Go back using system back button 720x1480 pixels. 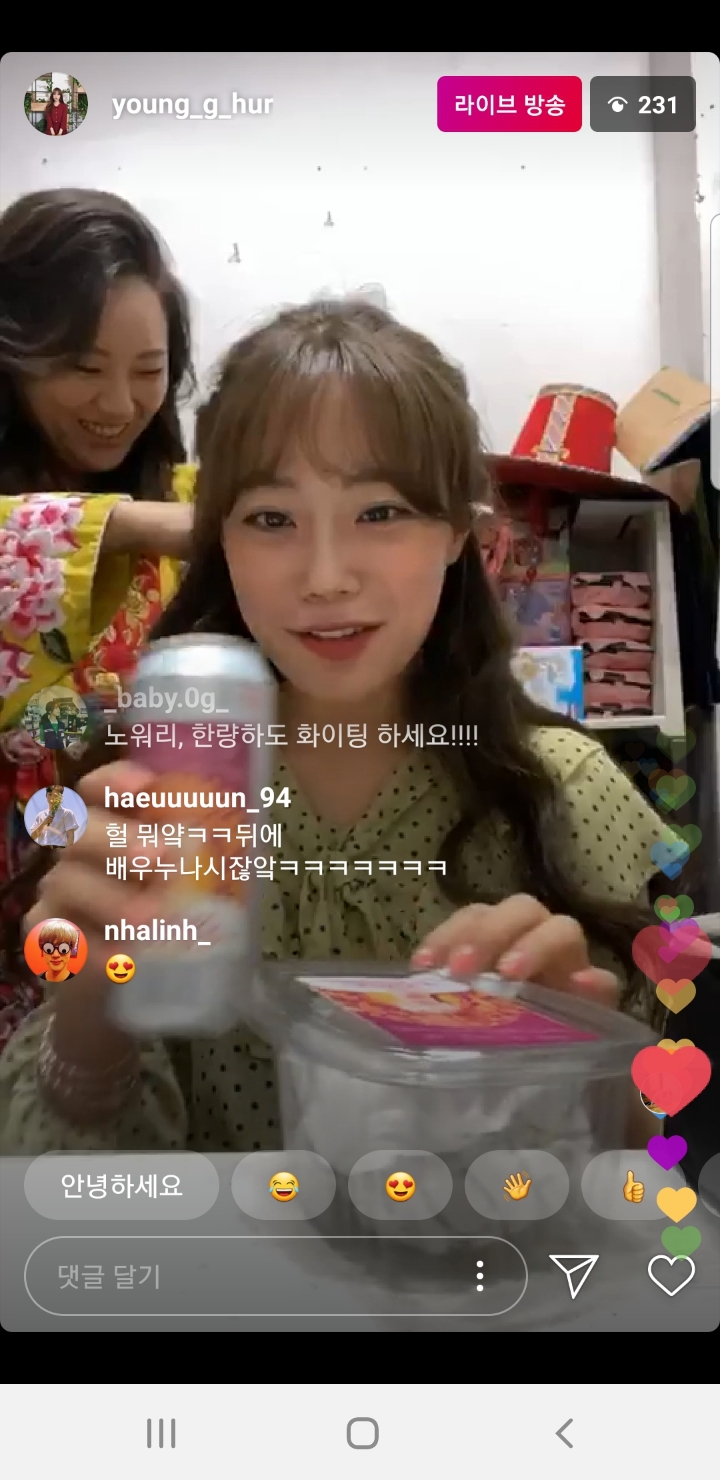pos(564,1433)
